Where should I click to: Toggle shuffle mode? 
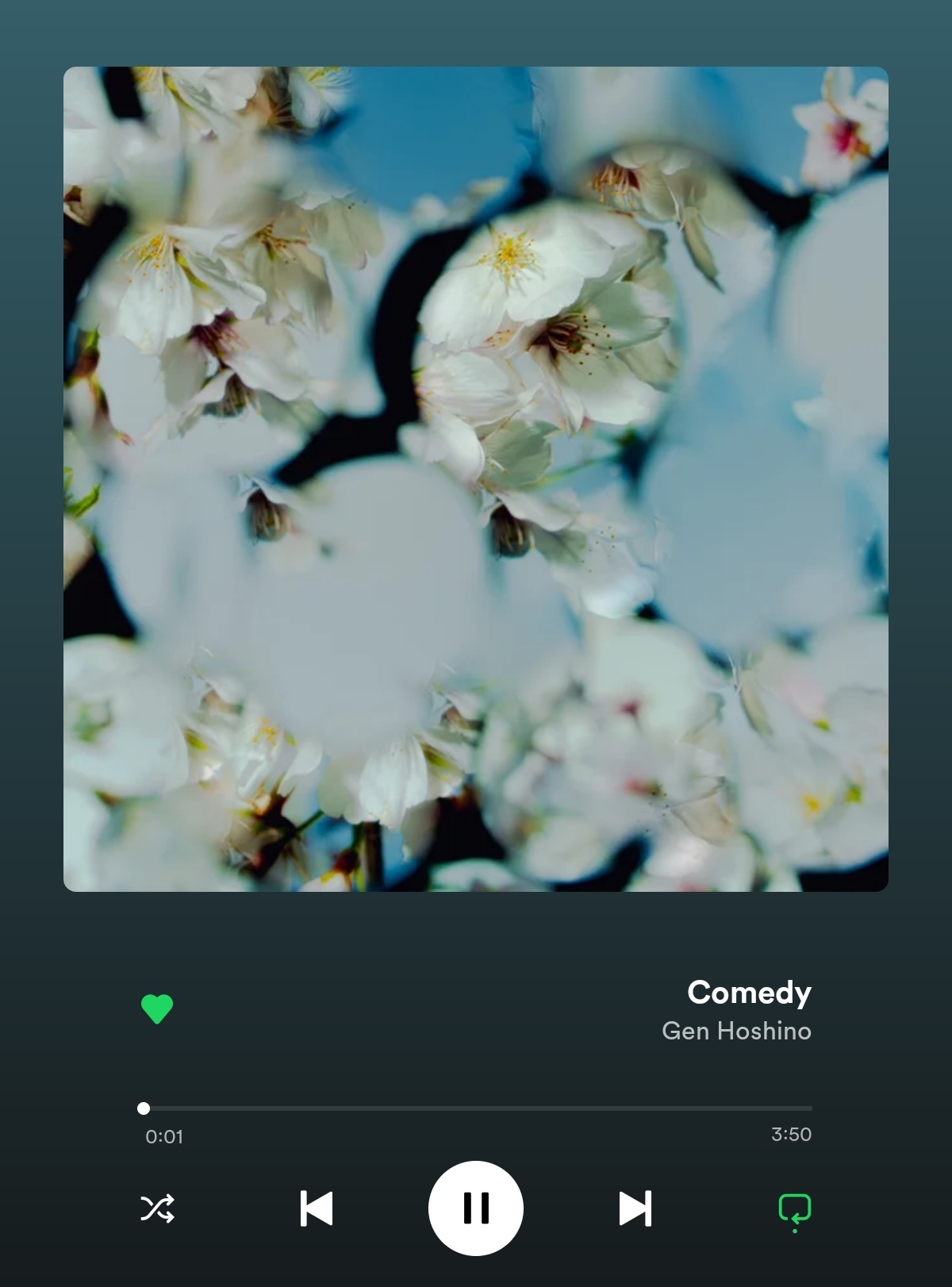(x=157, y=1208)
